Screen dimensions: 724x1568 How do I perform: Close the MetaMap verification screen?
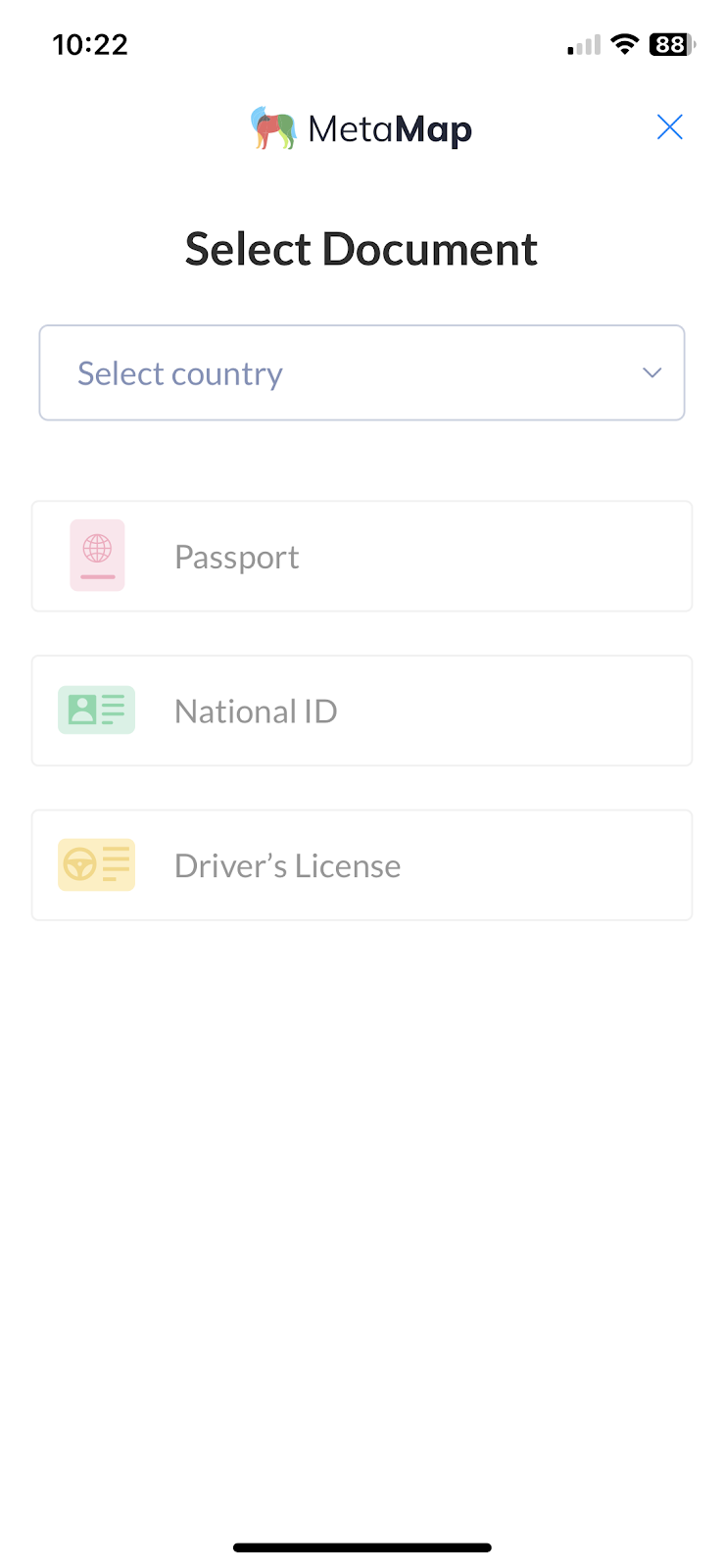(x=669, y=127)
